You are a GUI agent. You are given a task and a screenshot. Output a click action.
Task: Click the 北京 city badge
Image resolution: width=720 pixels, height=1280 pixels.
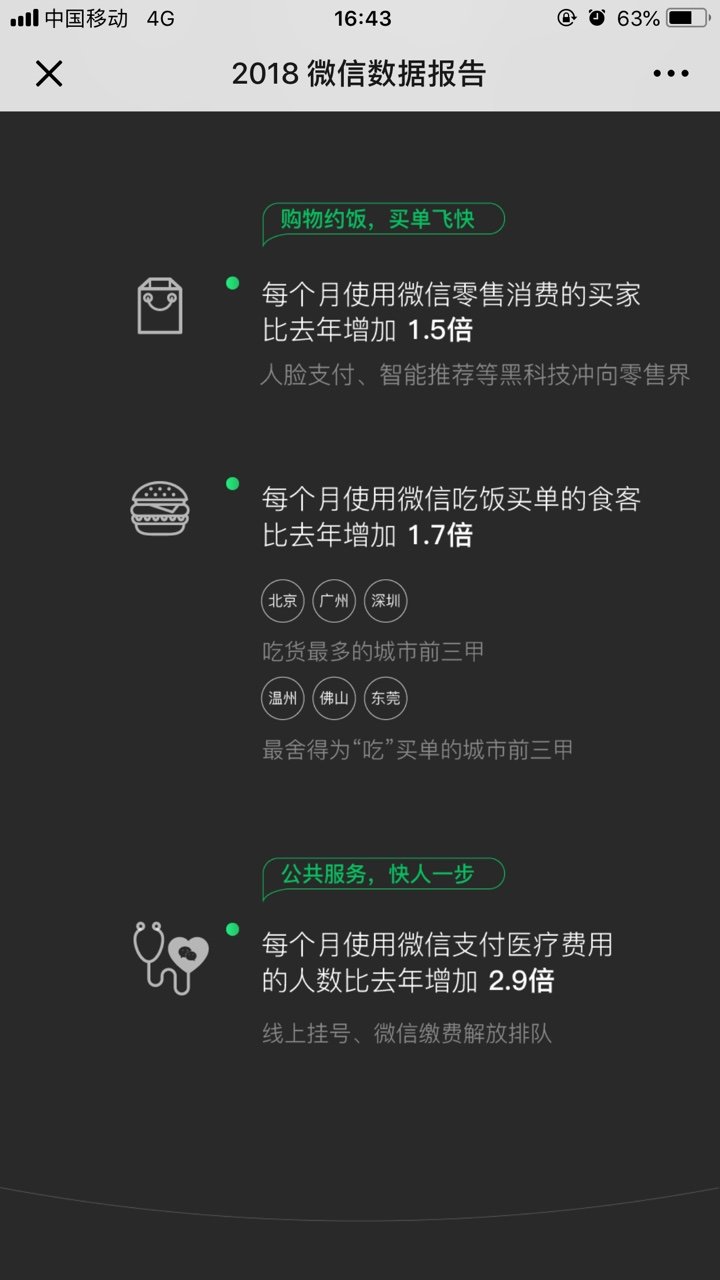pos(281,601)
